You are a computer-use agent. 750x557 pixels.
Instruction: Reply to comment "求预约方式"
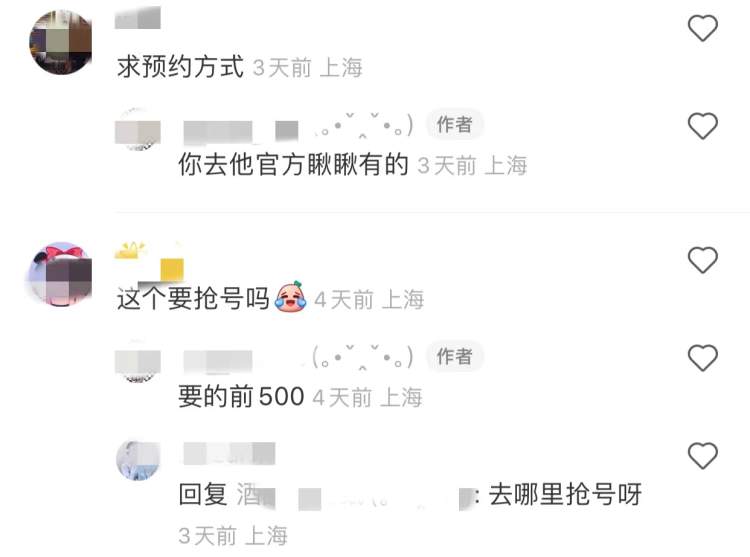[x=180, y=68]
